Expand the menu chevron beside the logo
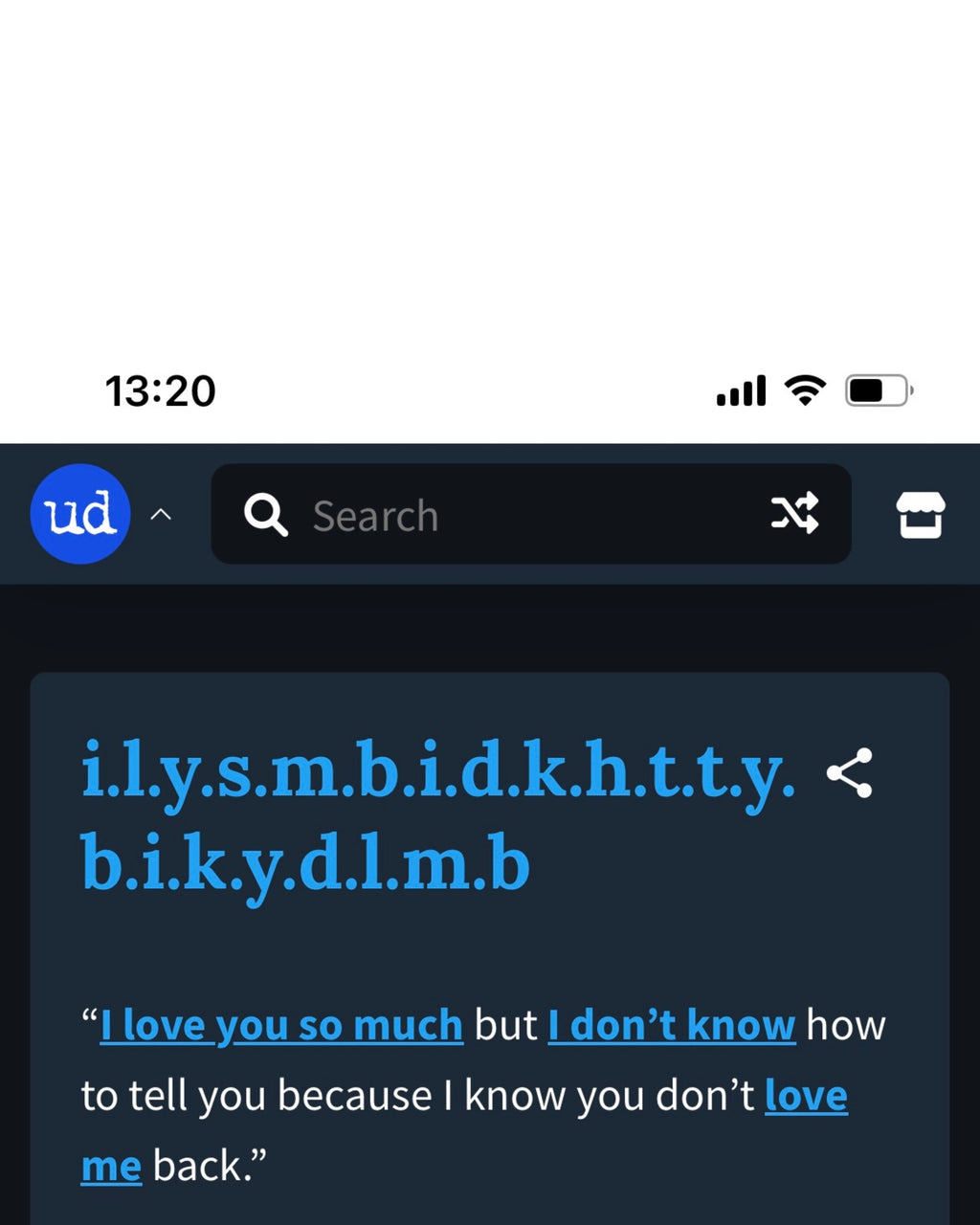Image resolution: width=980 pixels, height=1225 pixels. point(161,515)
